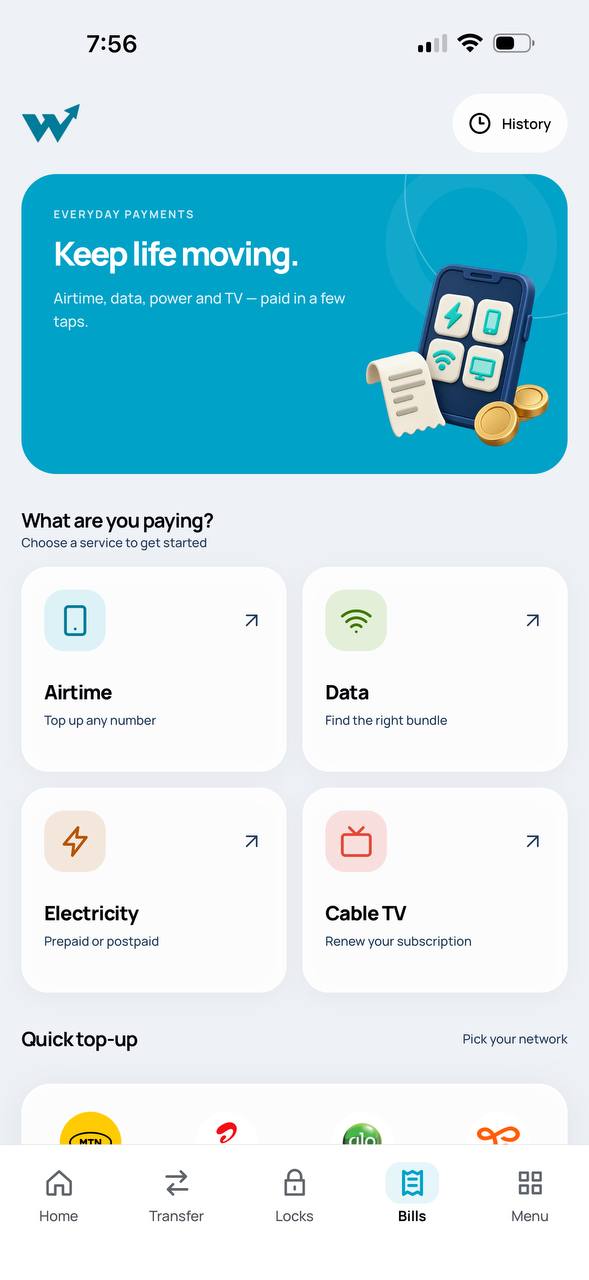This screenshot has width=589, height=1280.
Task: Open payment History
Action: 510,123
